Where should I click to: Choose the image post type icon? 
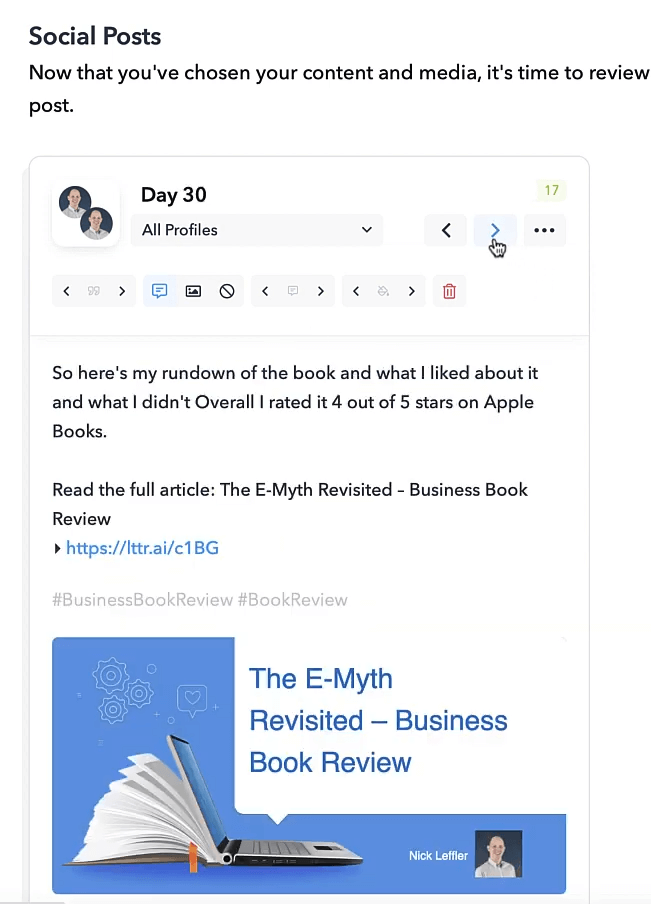[x=193, y=291]
